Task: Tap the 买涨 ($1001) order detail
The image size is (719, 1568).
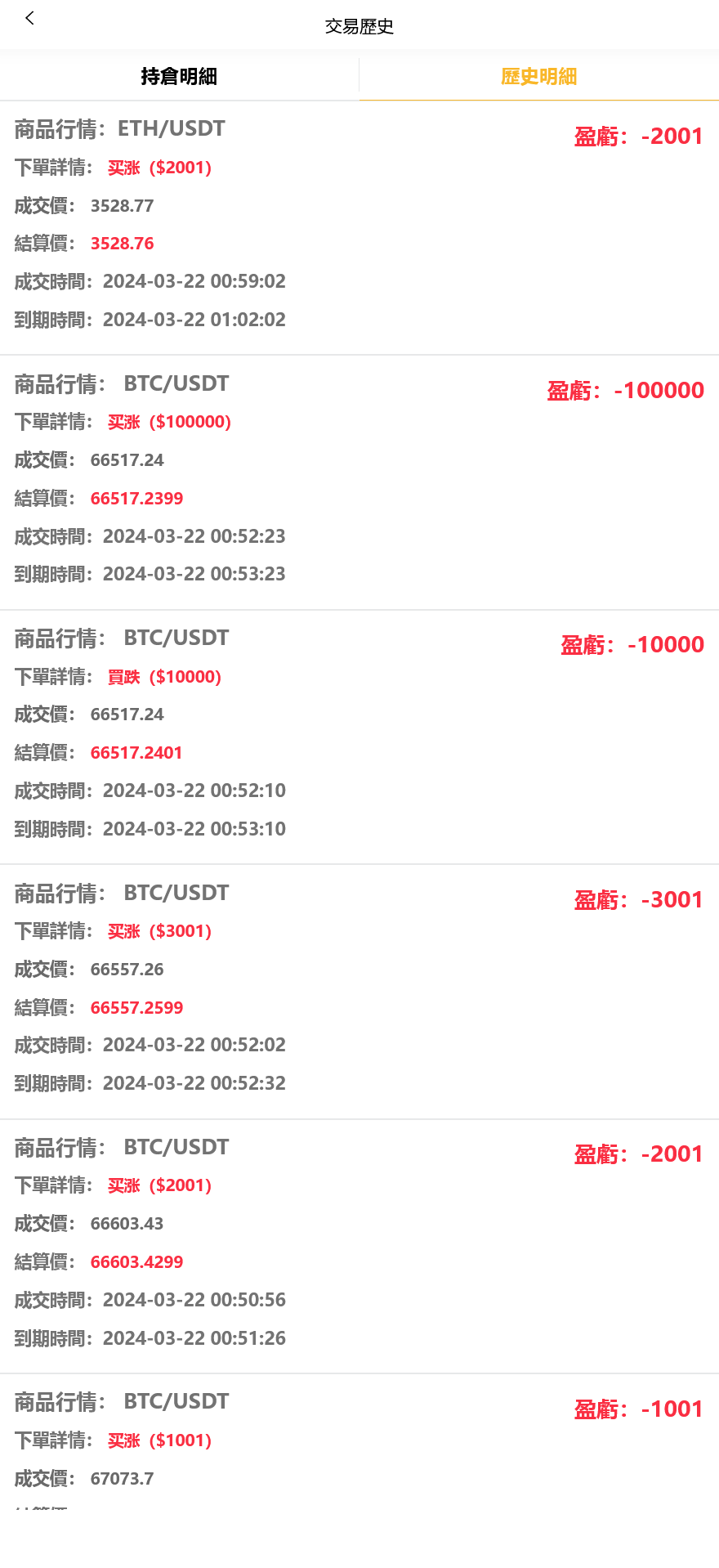Action: pos(159,1440)
